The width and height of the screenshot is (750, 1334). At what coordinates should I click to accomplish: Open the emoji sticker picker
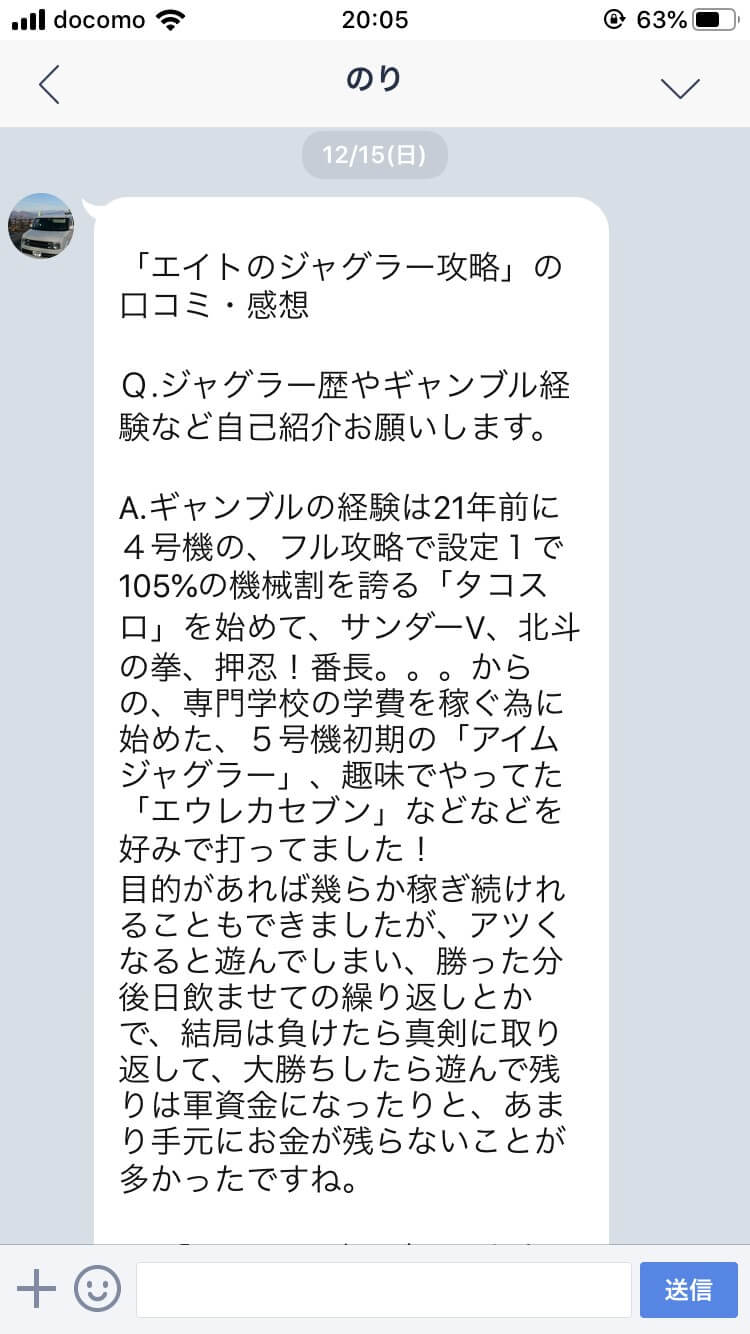coord(97,1289)
